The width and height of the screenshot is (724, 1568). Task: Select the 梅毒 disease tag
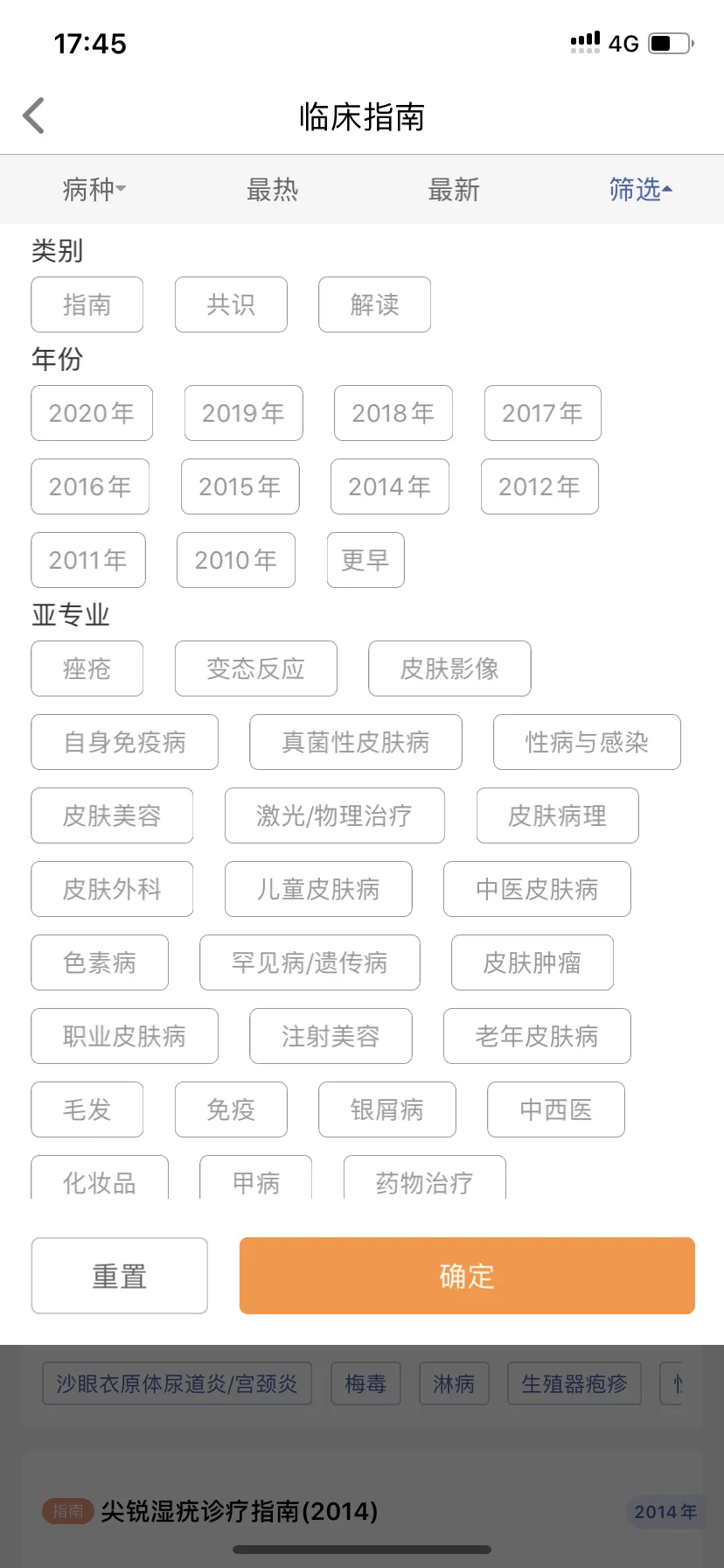(x=365, y=1383)
